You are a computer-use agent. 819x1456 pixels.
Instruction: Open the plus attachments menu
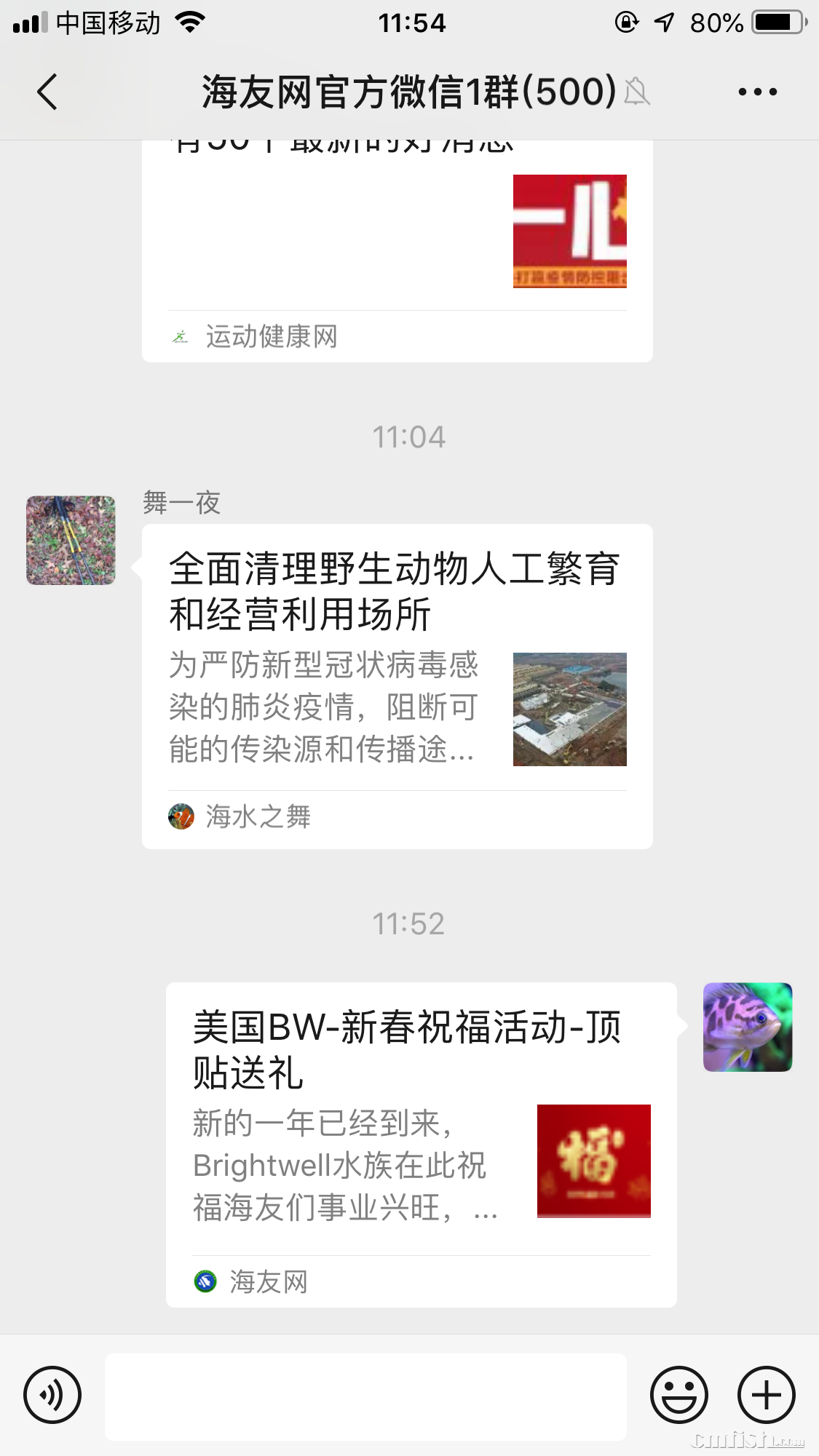[766, 1395]
